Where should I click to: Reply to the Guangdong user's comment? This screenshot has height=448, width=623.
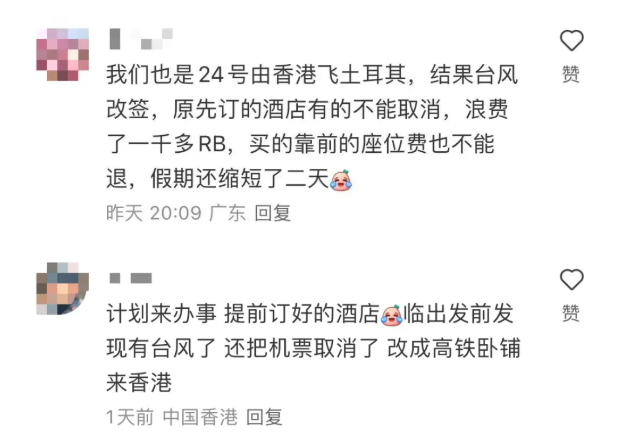[272, 213]
